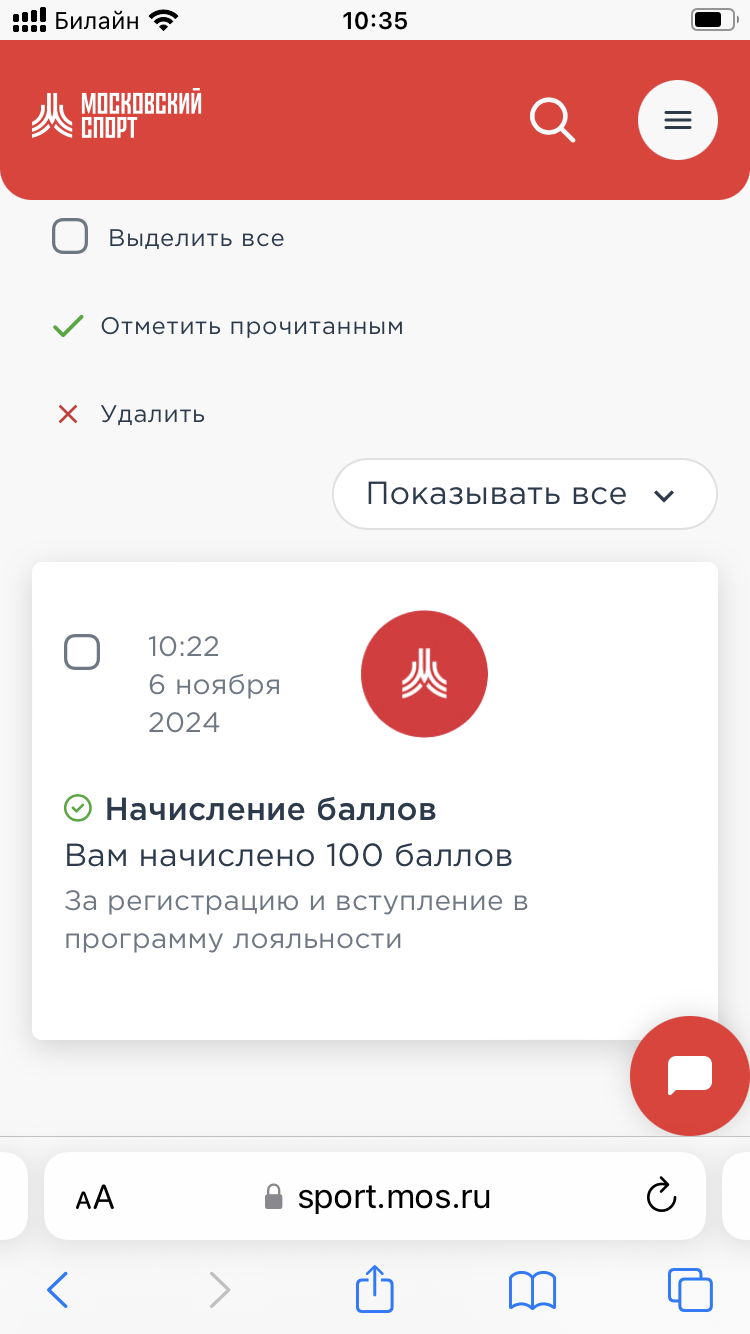Tap 'Отметить прочитанным' action
This screenshot has width=750, height=1334.
pos(228,326)
